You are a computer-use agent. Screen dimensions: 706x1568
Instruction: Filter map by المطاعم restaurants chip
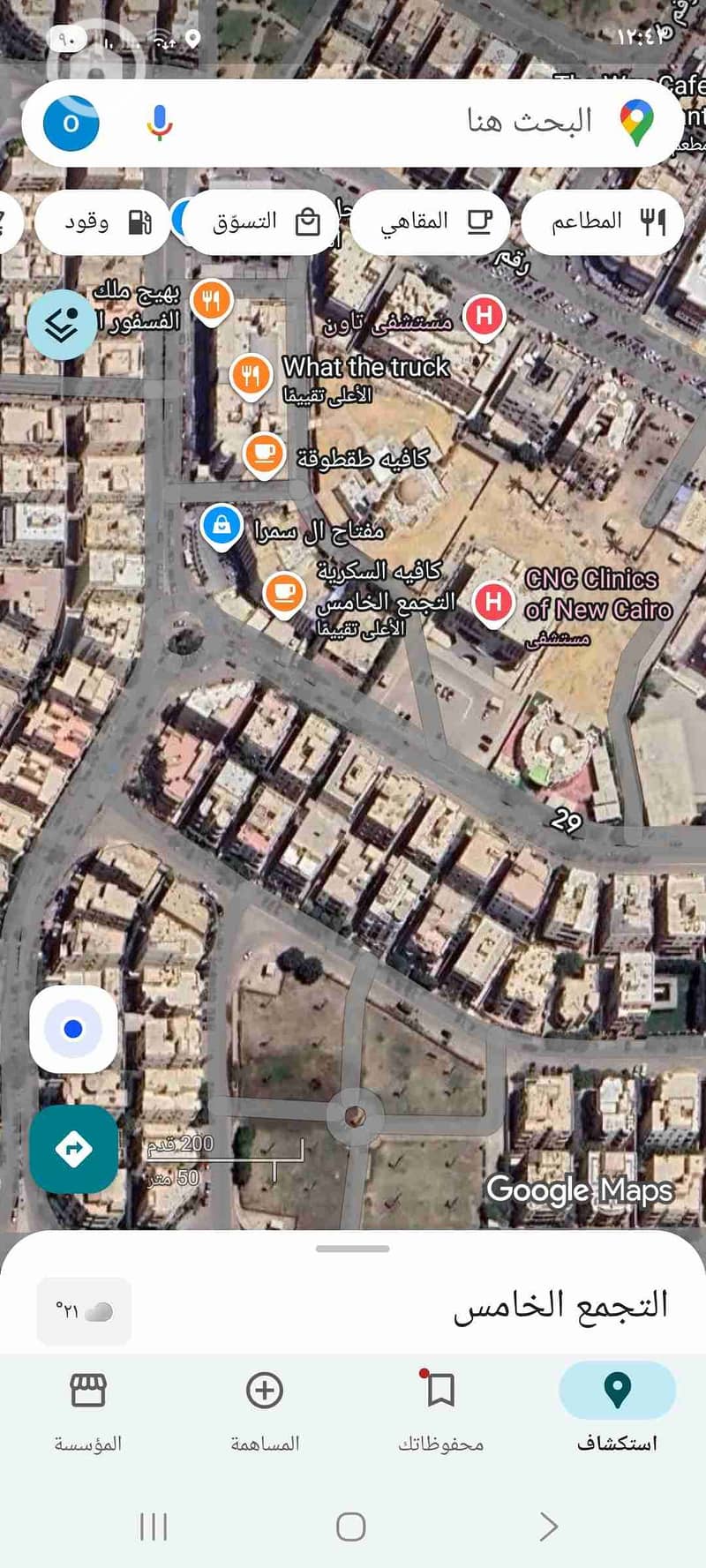tap(603, 221)
